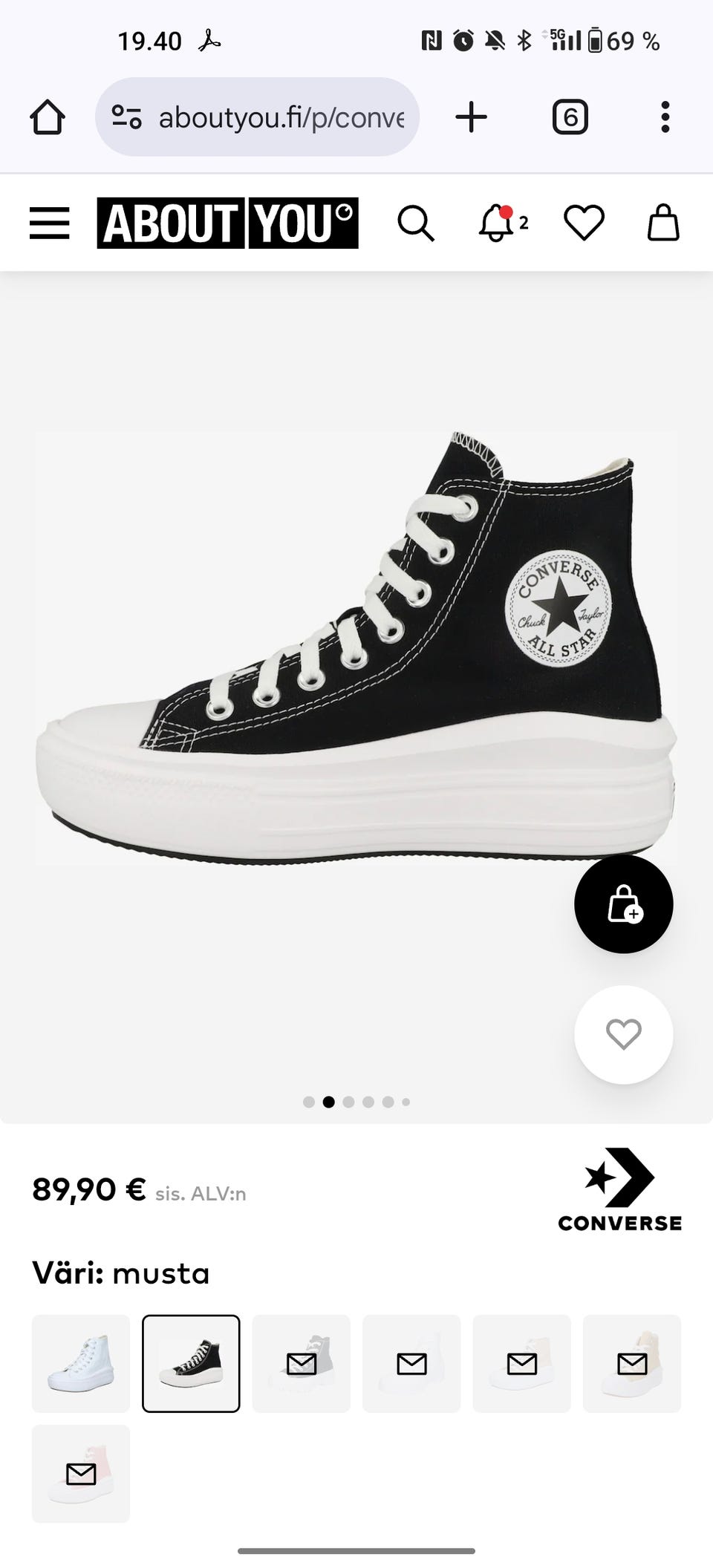Image resolution: width=713 pixels, height=1568 pixels.
Task: Open the hamburger navigation menu
Action: pos(49,223)
